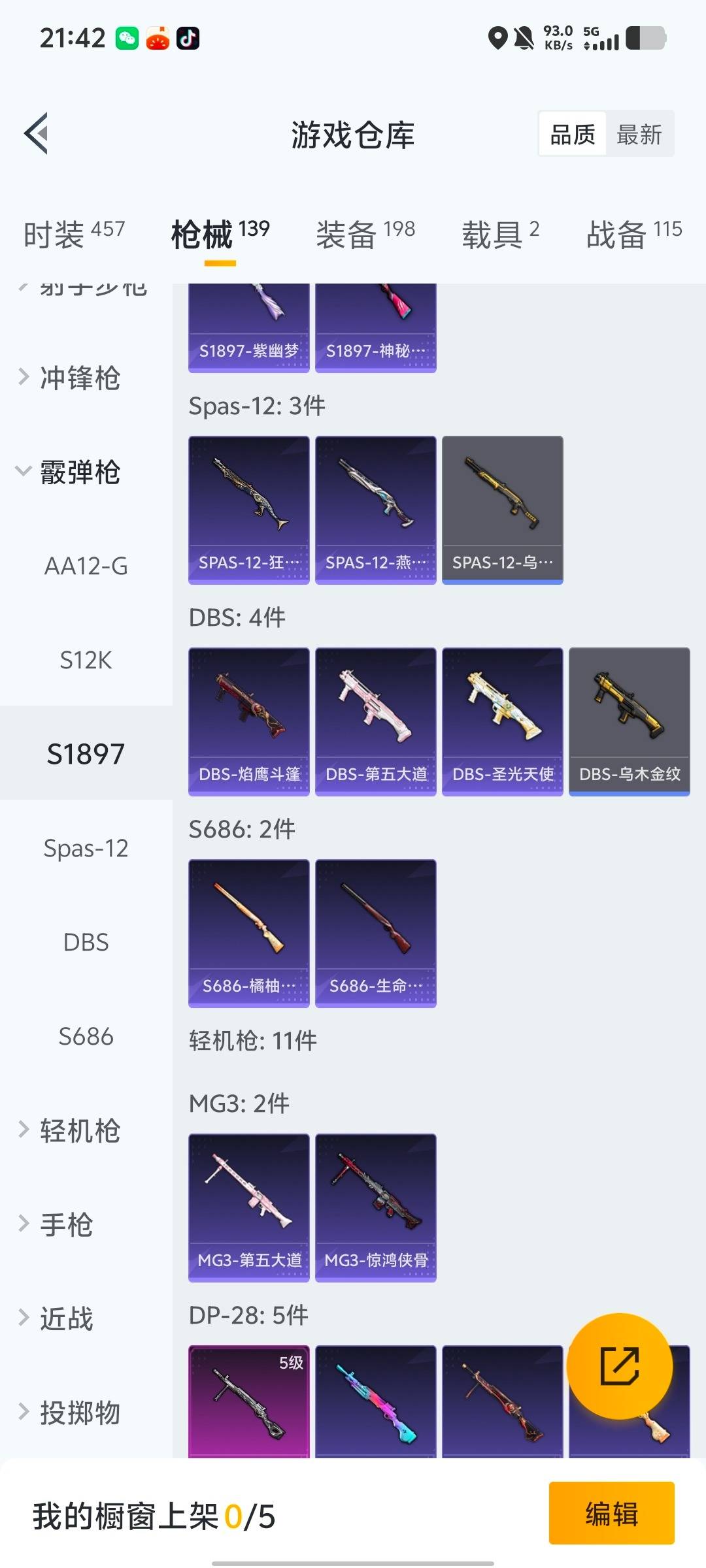Switch sorting to 品质 mode

pyautogui.click(x=571, y=134)
